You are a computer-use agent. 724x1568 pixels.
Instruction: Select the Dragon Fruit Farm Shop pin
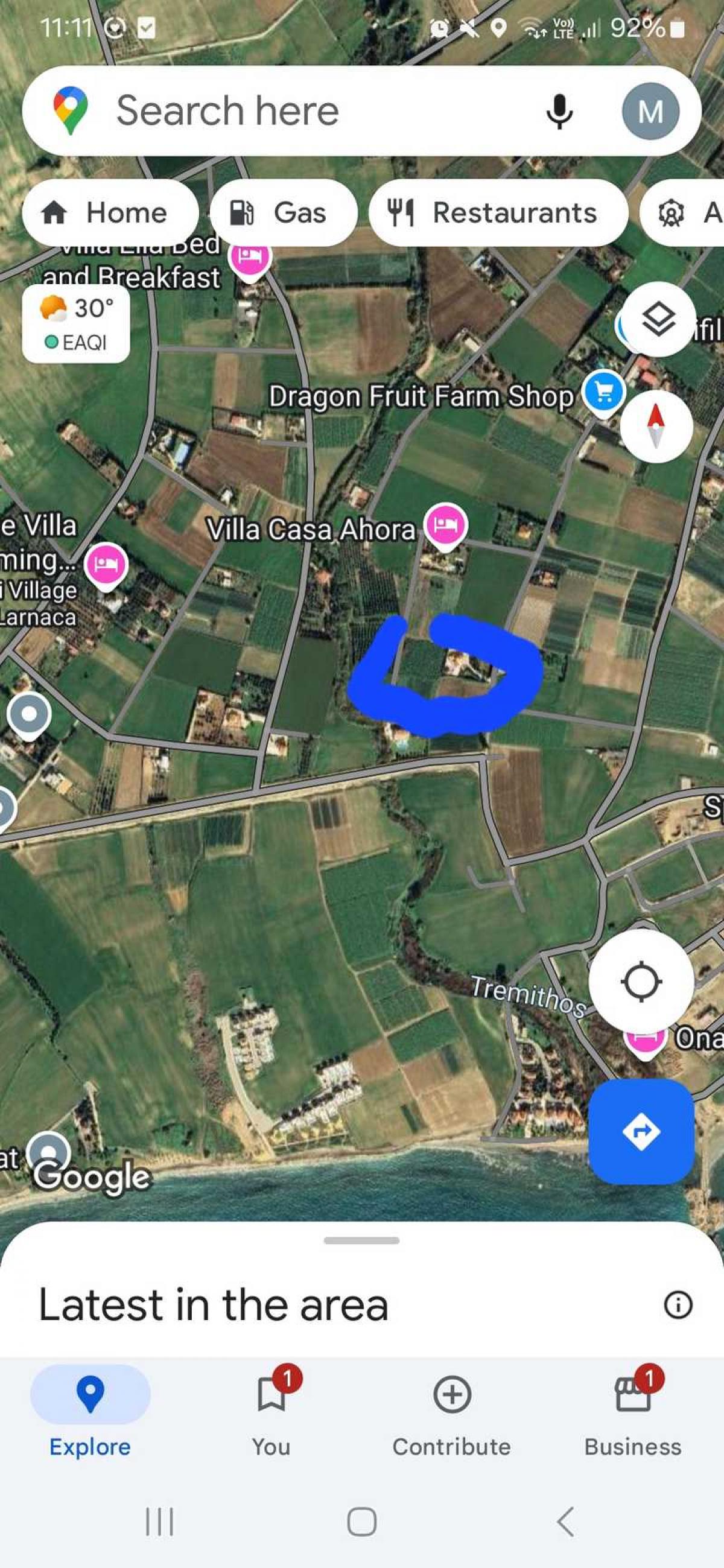603,393
